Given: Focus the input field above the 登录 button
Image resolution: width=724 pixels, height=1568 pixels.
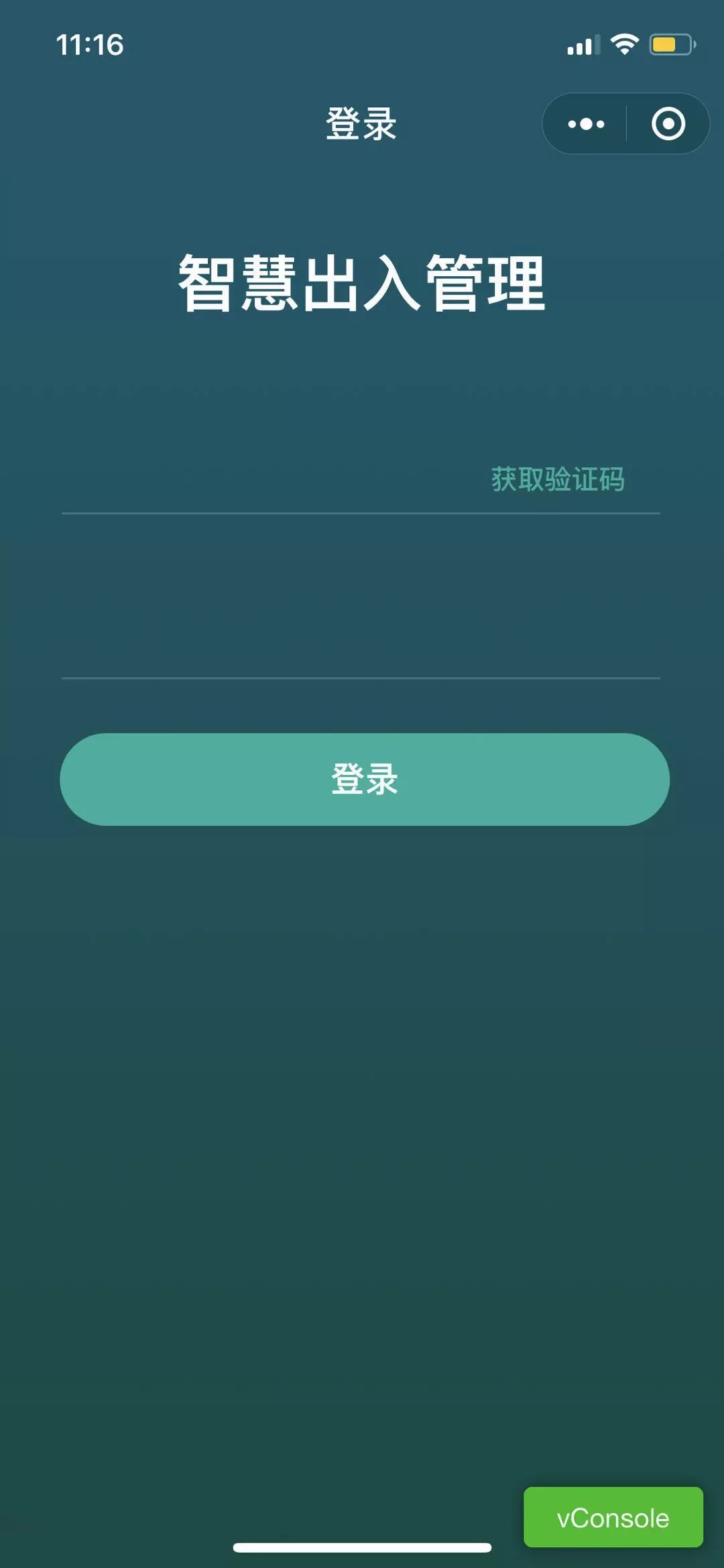Looking at the screenshot, I should (x=361, y=644).
